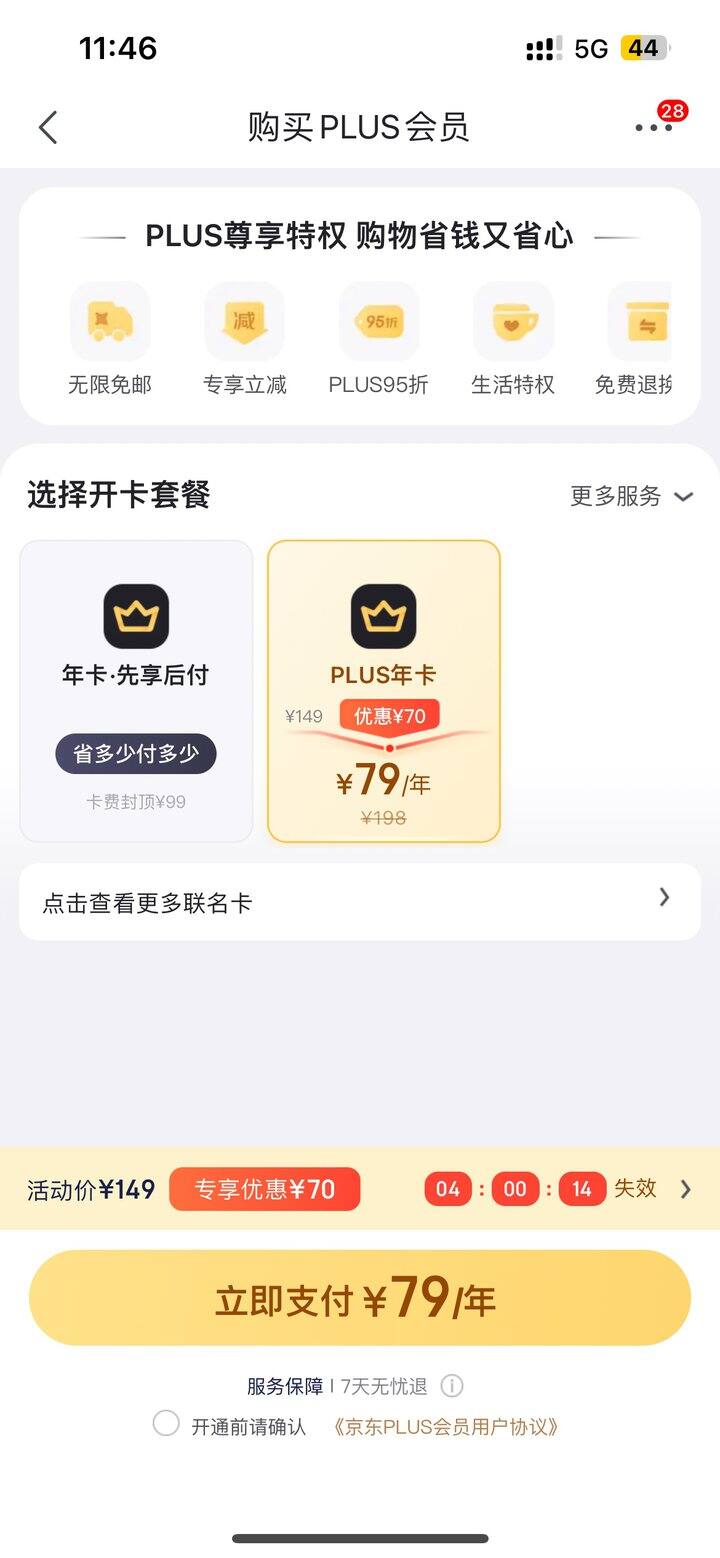This screenshot has height=1558, width=720.
Task: Open 点击查看更多联名卡 row
Action: click(x=360, y=902)
